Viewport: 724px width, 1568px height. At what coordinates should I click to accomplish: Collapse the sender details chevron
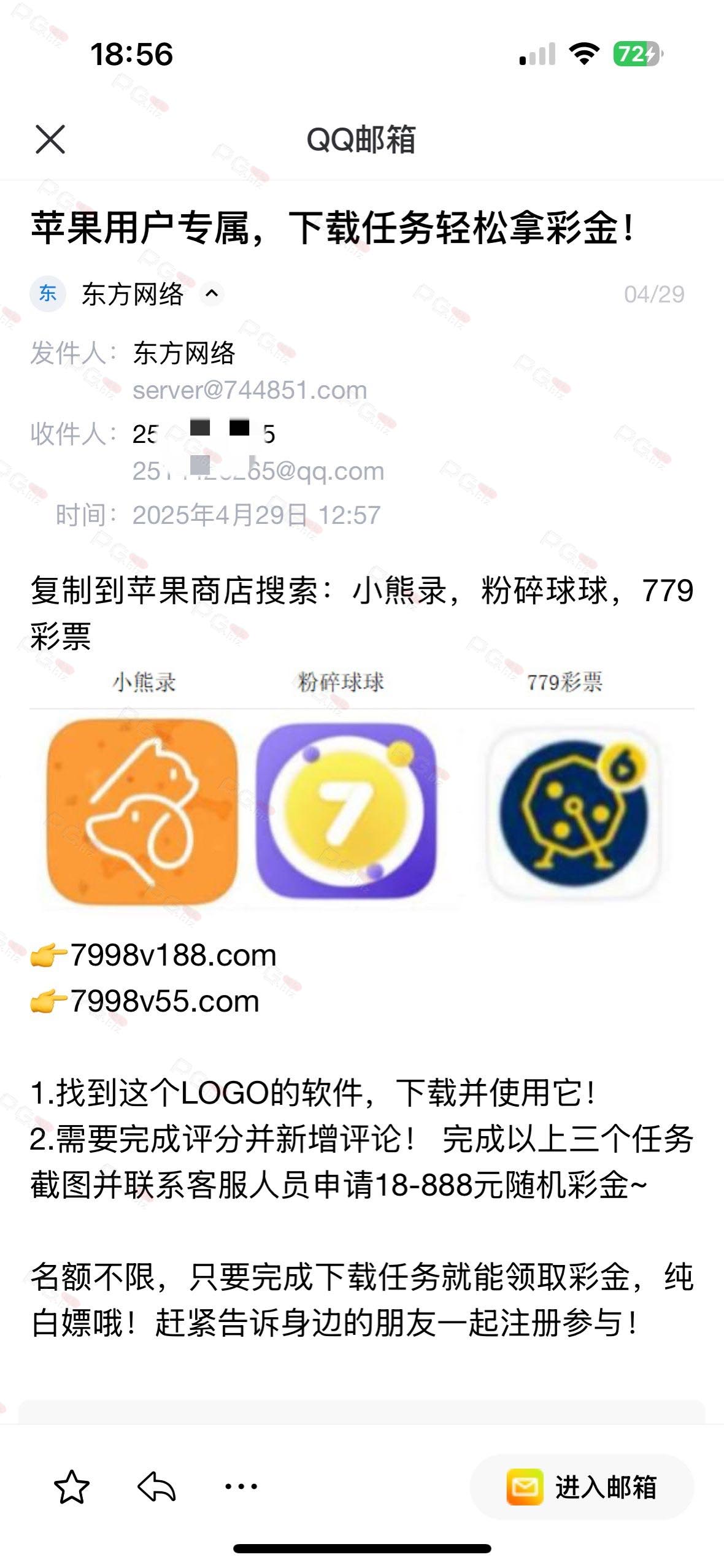(212, 294)
